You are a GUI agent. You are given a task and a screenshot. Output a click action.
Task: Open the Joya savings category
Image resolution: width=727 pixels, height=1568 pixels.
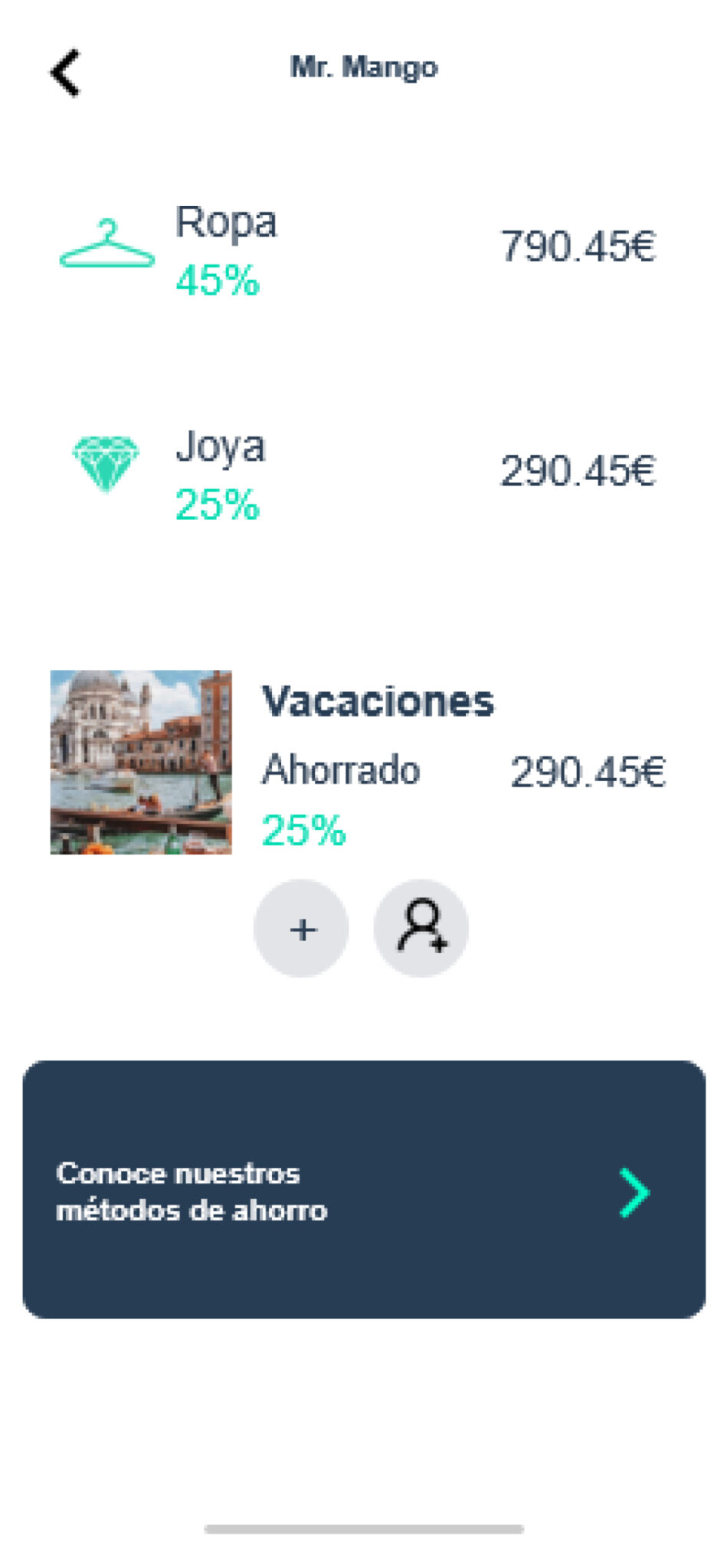pos(221,472)
